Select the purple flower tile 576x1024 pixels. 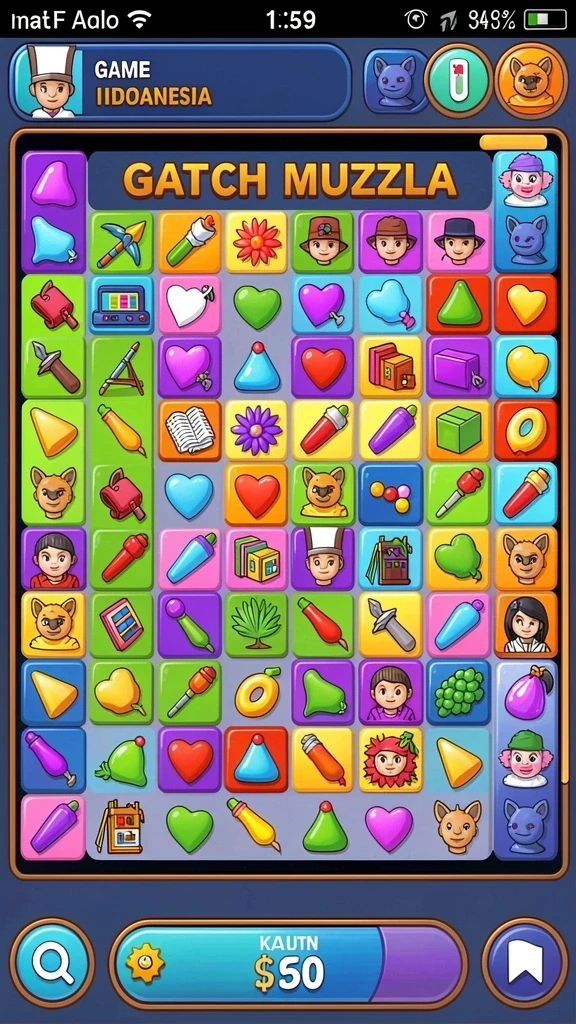tap(257, 430)
